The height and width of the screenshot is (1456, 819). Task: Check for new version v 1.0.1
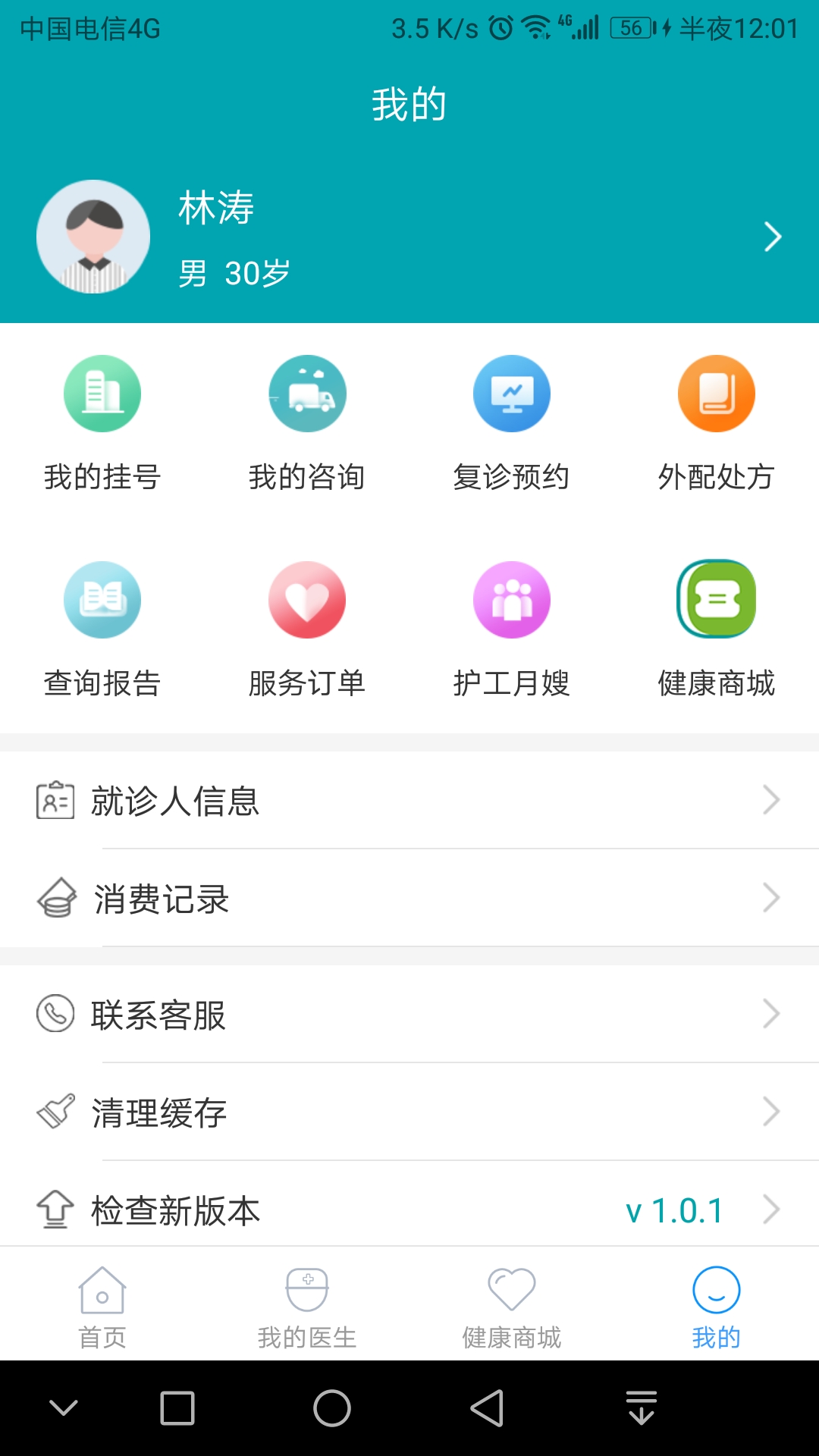[x=409, y=1211]
